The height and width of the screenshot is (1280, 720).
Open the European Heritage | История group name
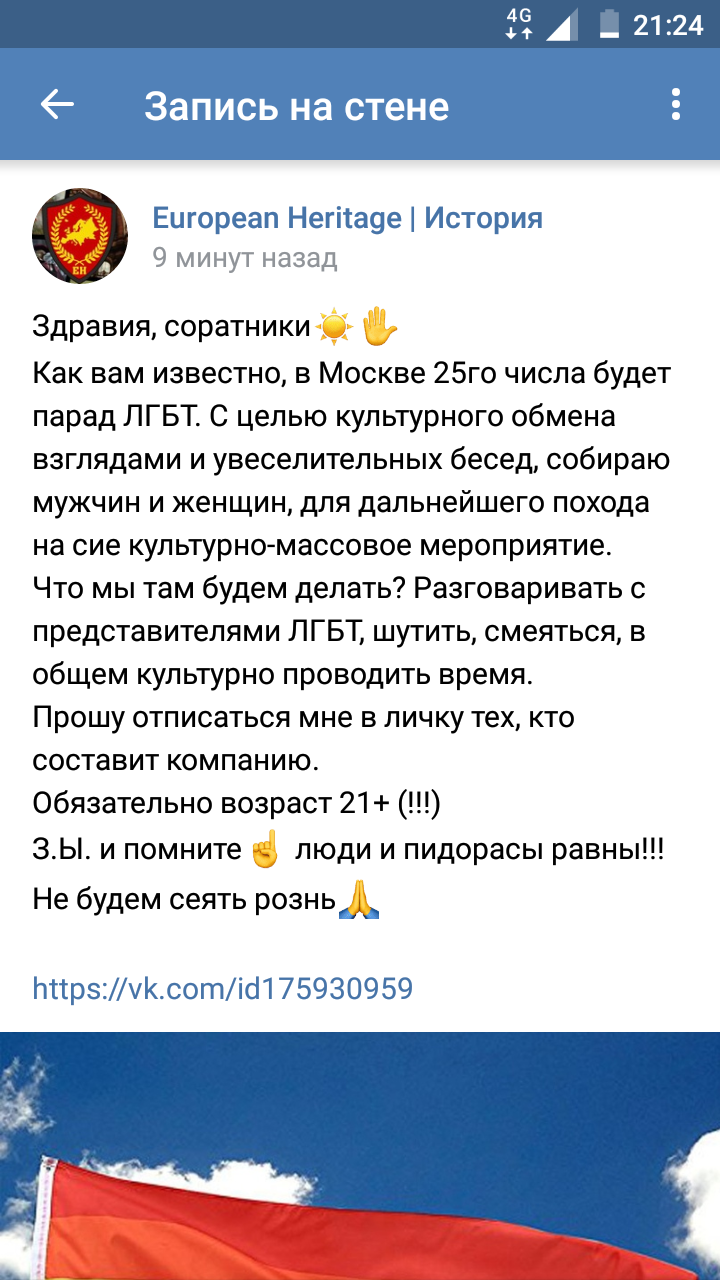click(347, 217)
